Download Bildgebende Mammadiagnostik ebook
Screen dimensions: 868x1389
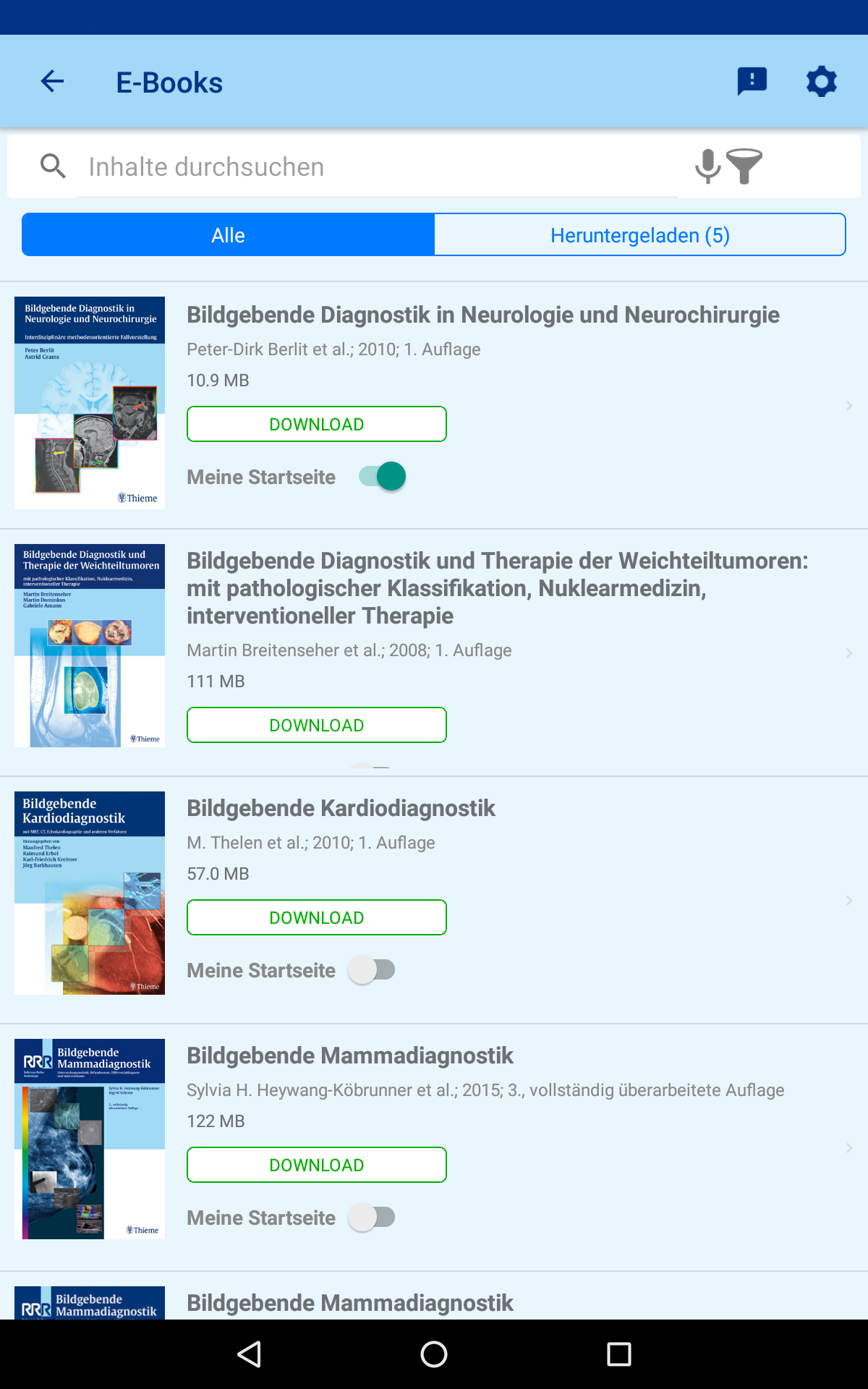316,1165
